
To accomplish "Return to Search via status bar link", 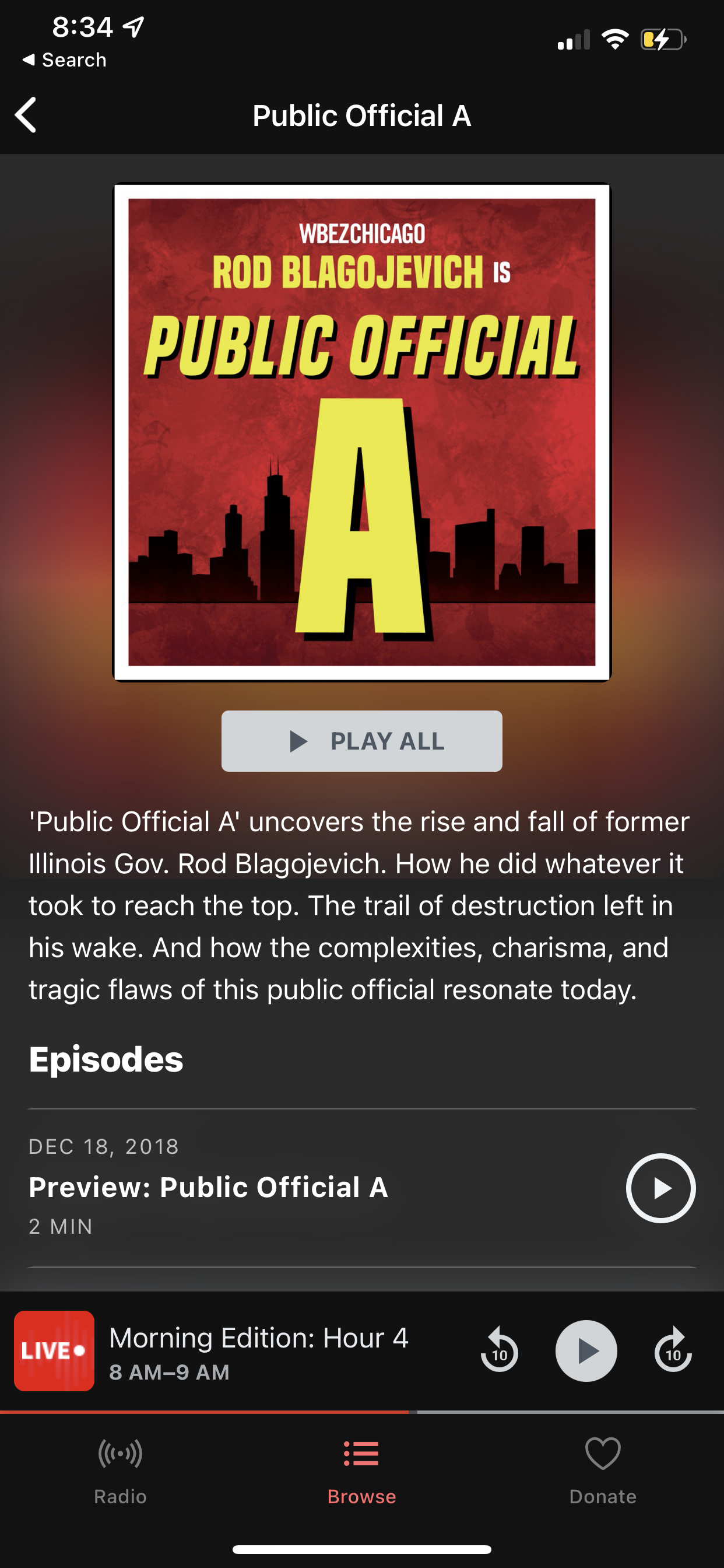I will tap(64, 60).
